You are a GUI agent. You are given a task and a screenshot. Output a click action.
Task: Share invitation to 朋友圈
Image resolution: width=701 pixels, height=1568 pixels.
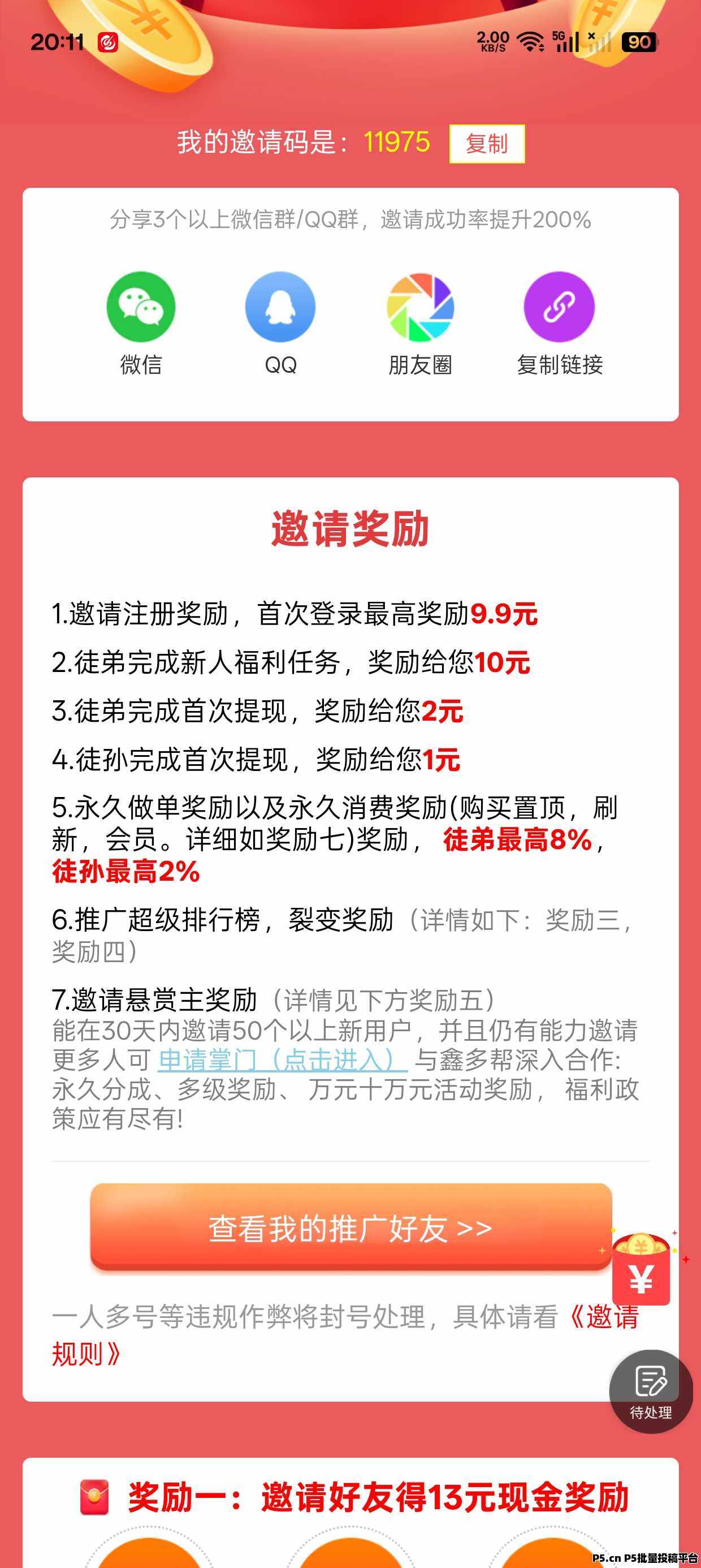(x=420, y=307)
